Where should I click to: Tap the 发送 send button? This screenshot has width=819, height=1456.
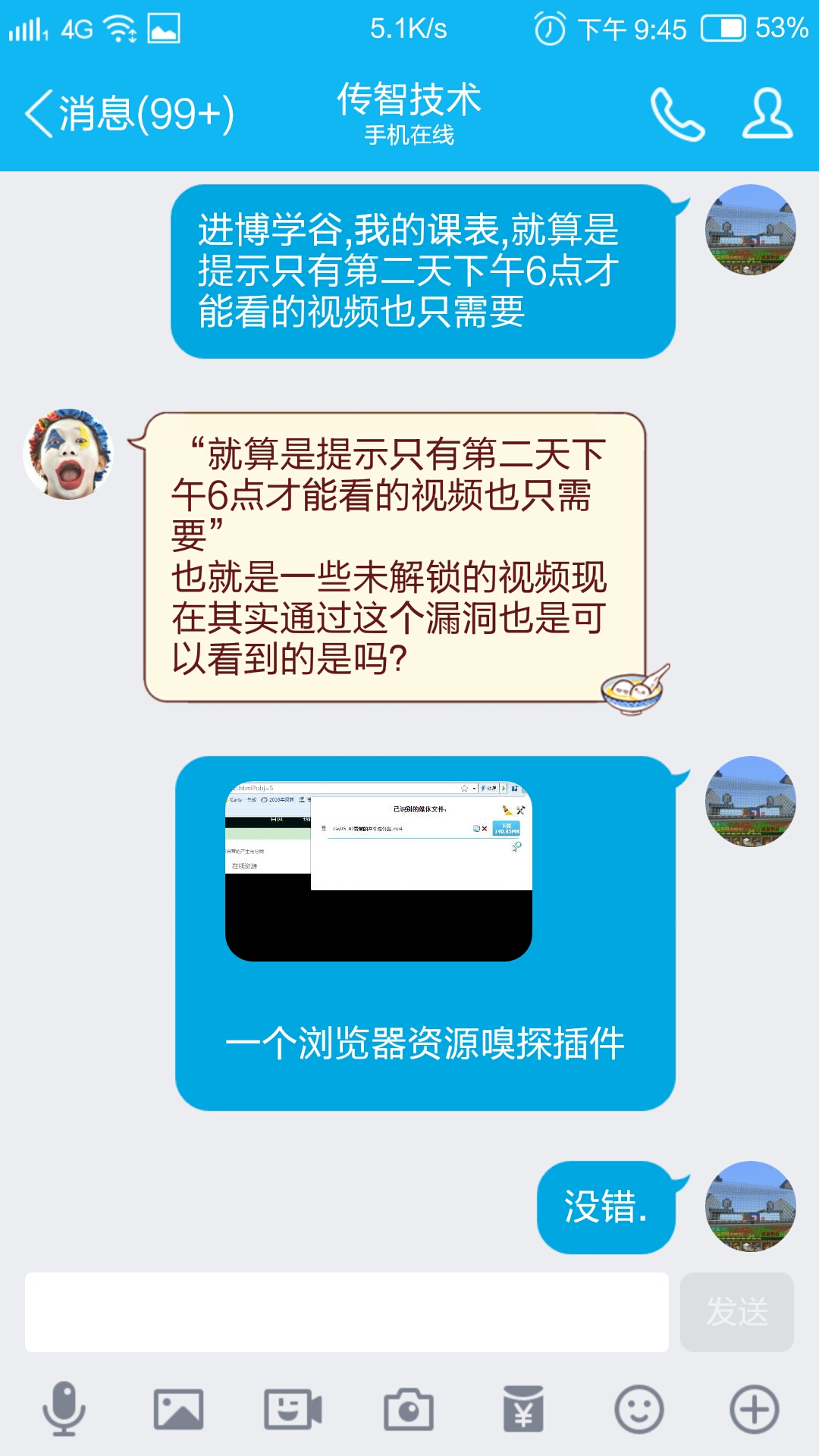point(737,1312)
